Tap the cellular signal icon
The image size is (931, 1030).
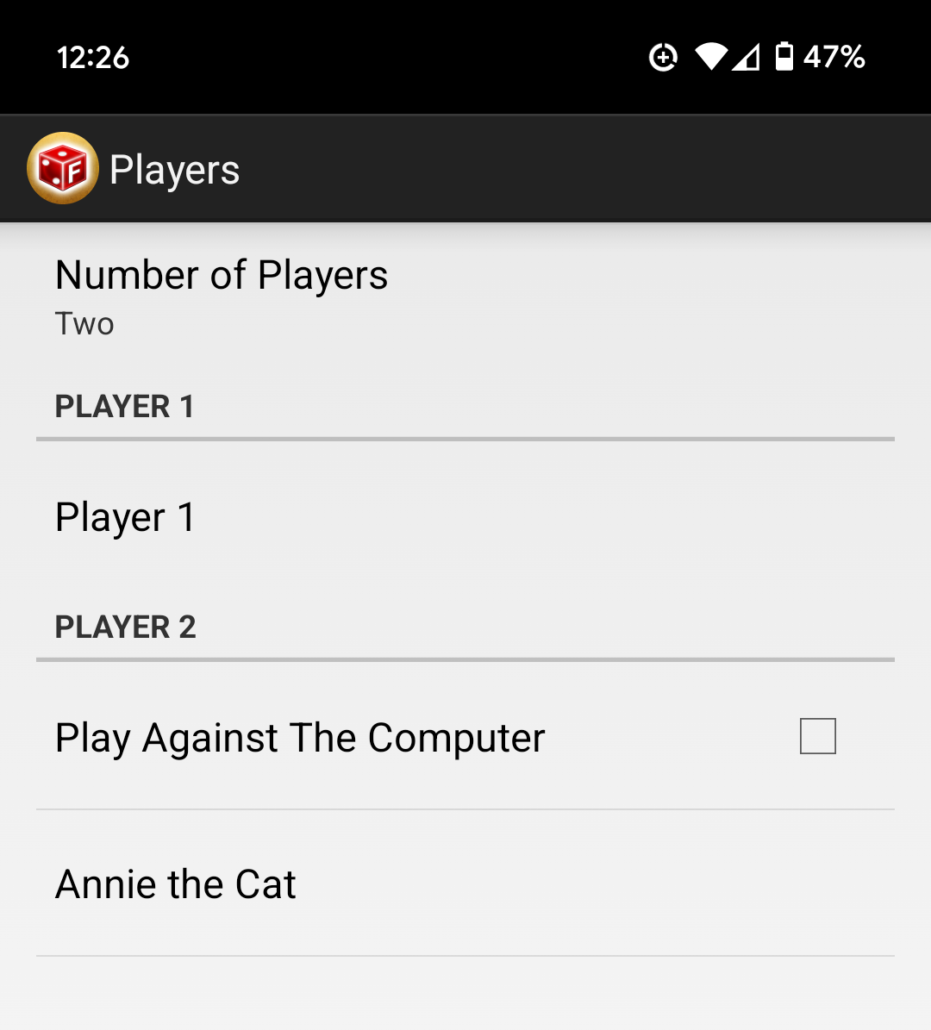(747, 57)
